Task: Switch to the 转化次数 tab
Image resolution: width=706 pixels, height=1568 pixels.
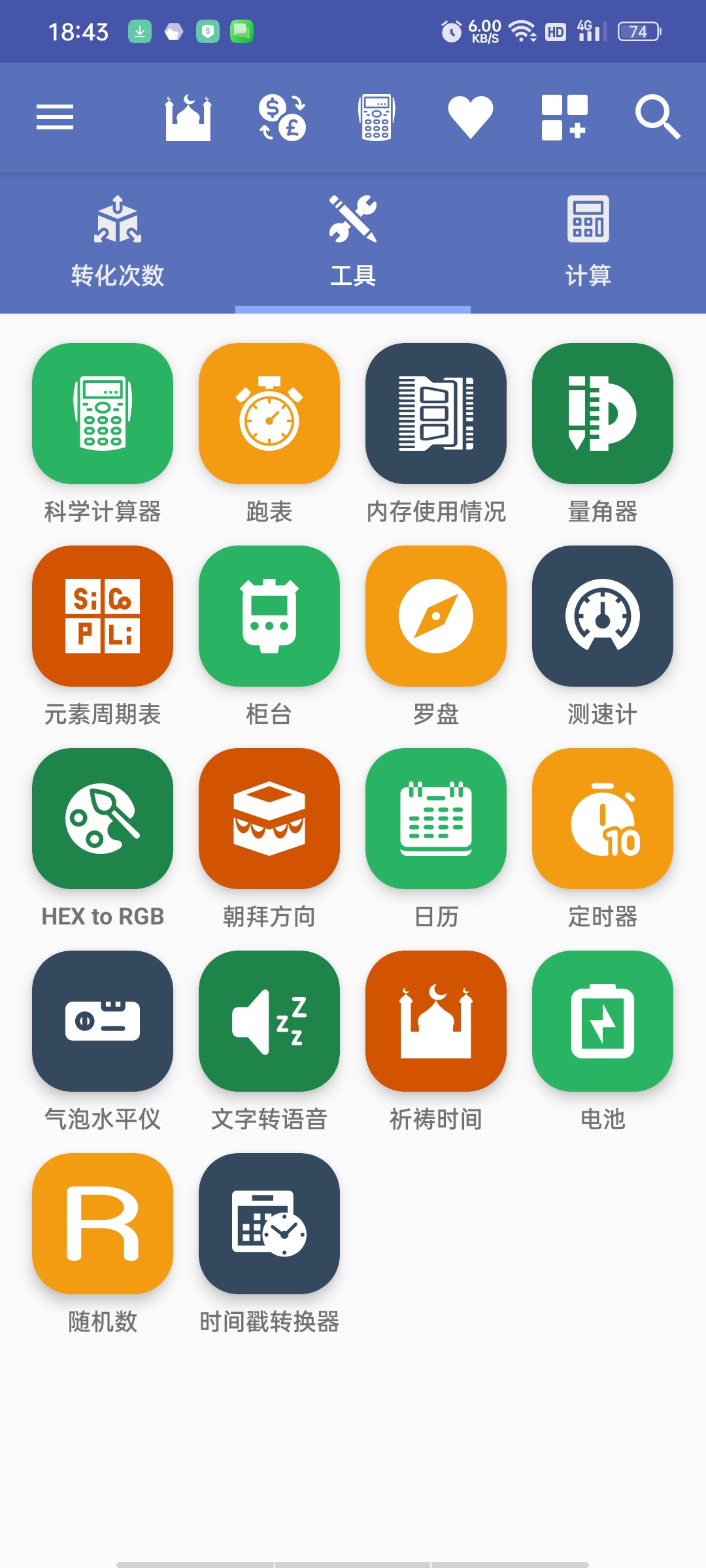Action: click(118, 243)
